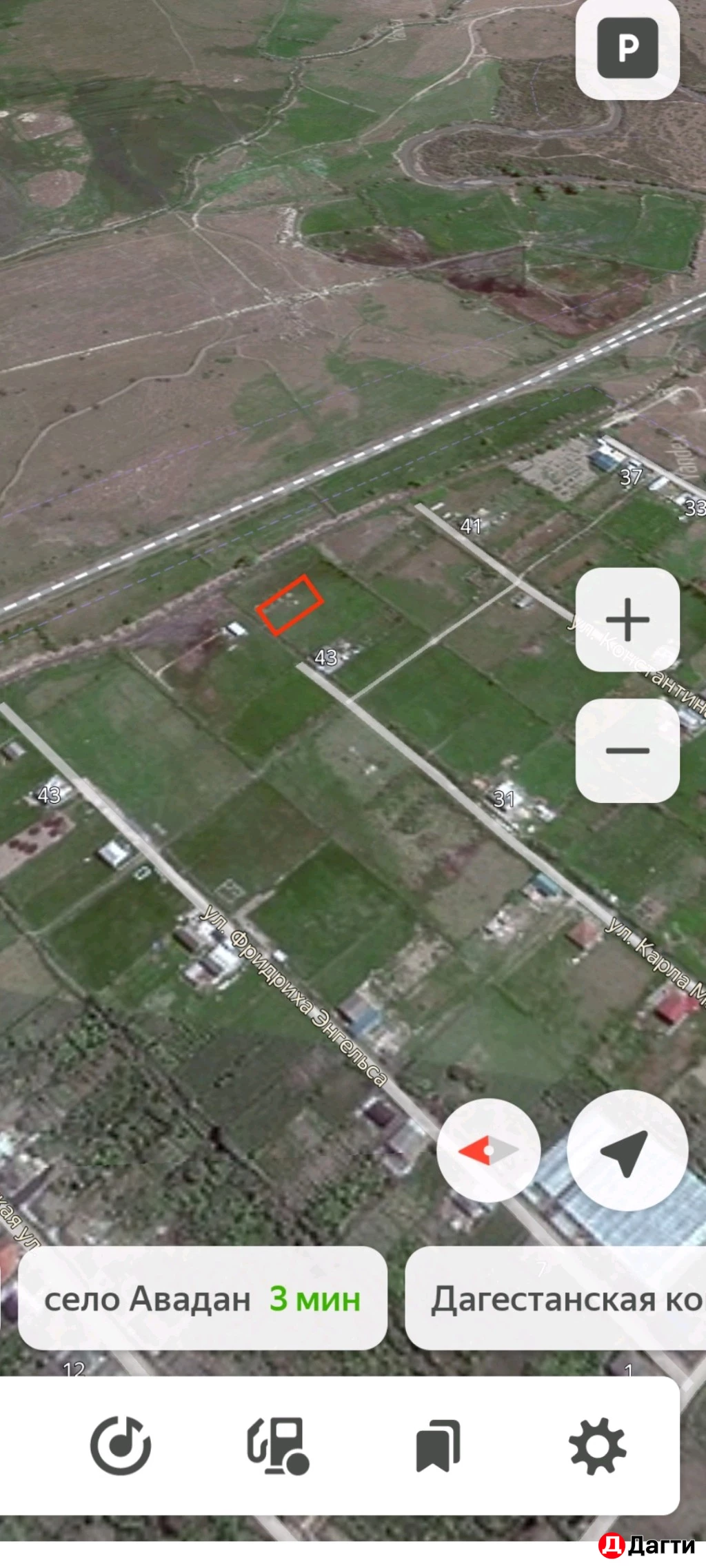Tap the parking layer button

627,48
